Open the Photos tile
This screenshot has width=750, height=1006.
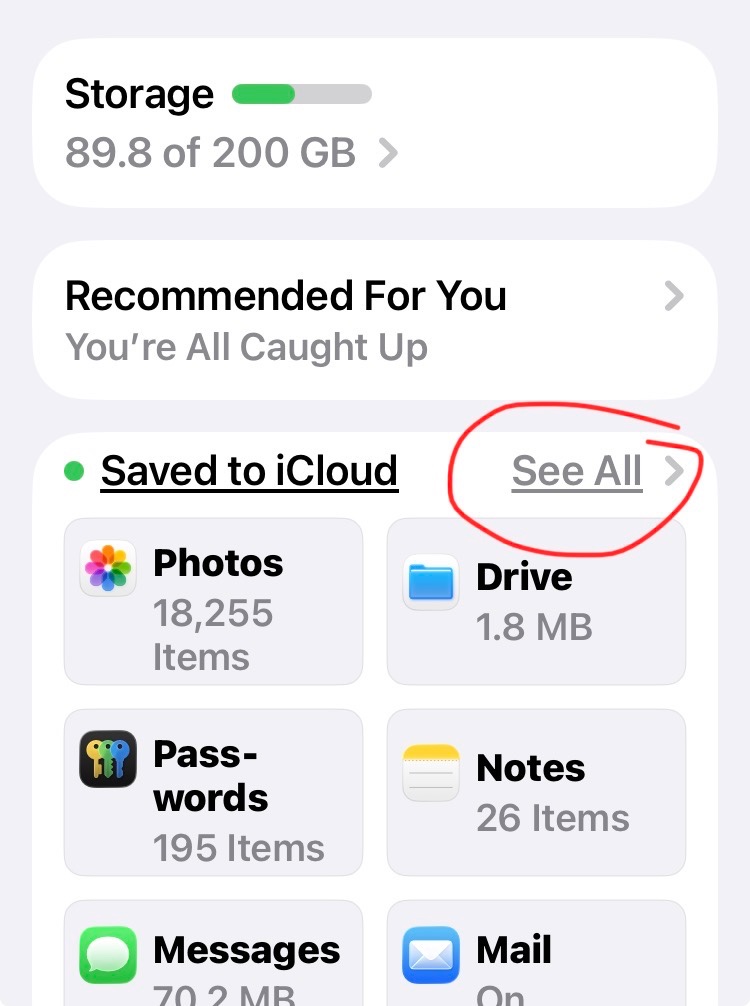point(214,602)
